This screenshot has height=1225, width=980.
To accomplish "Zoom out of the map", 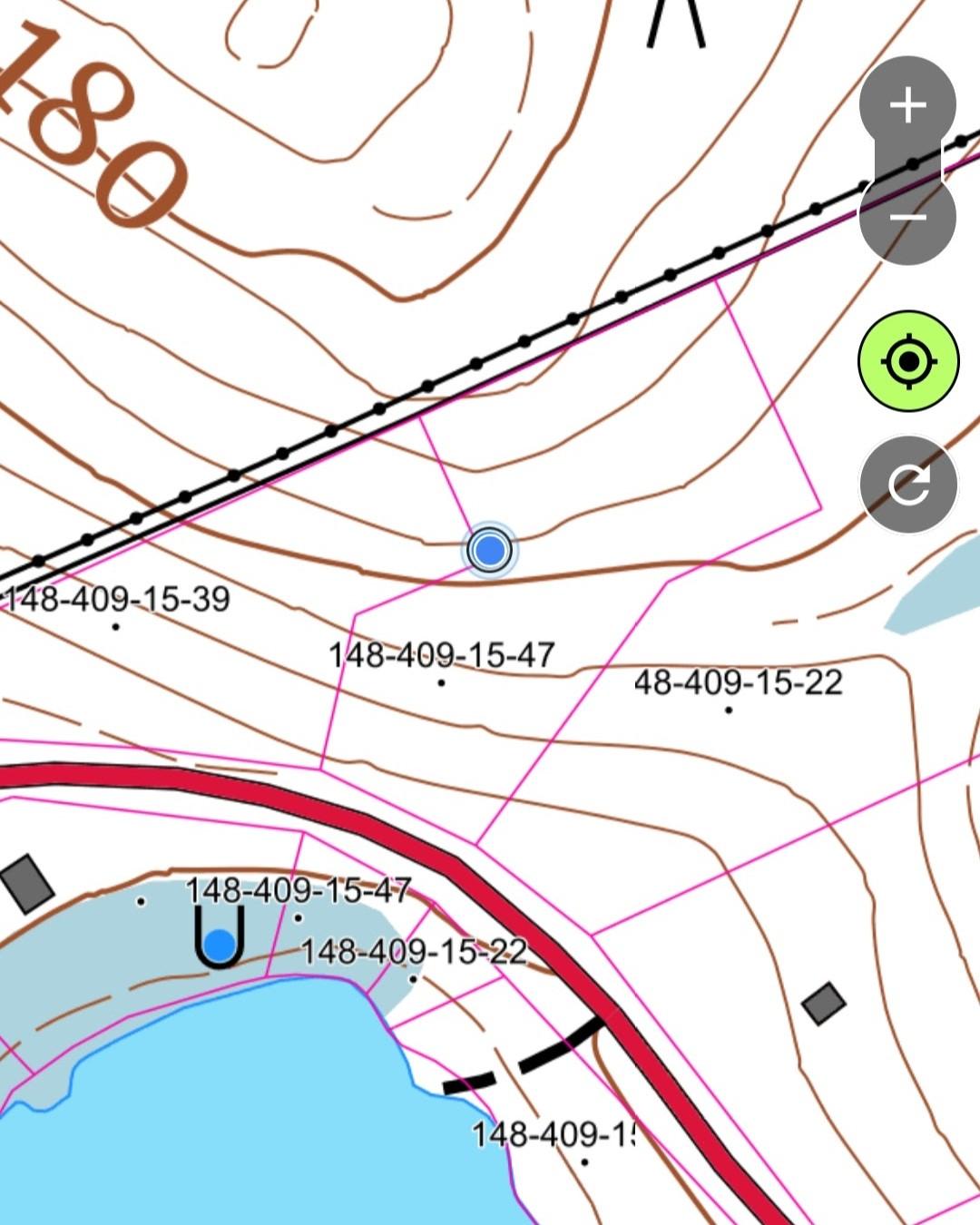I will [x=907, y=218].
